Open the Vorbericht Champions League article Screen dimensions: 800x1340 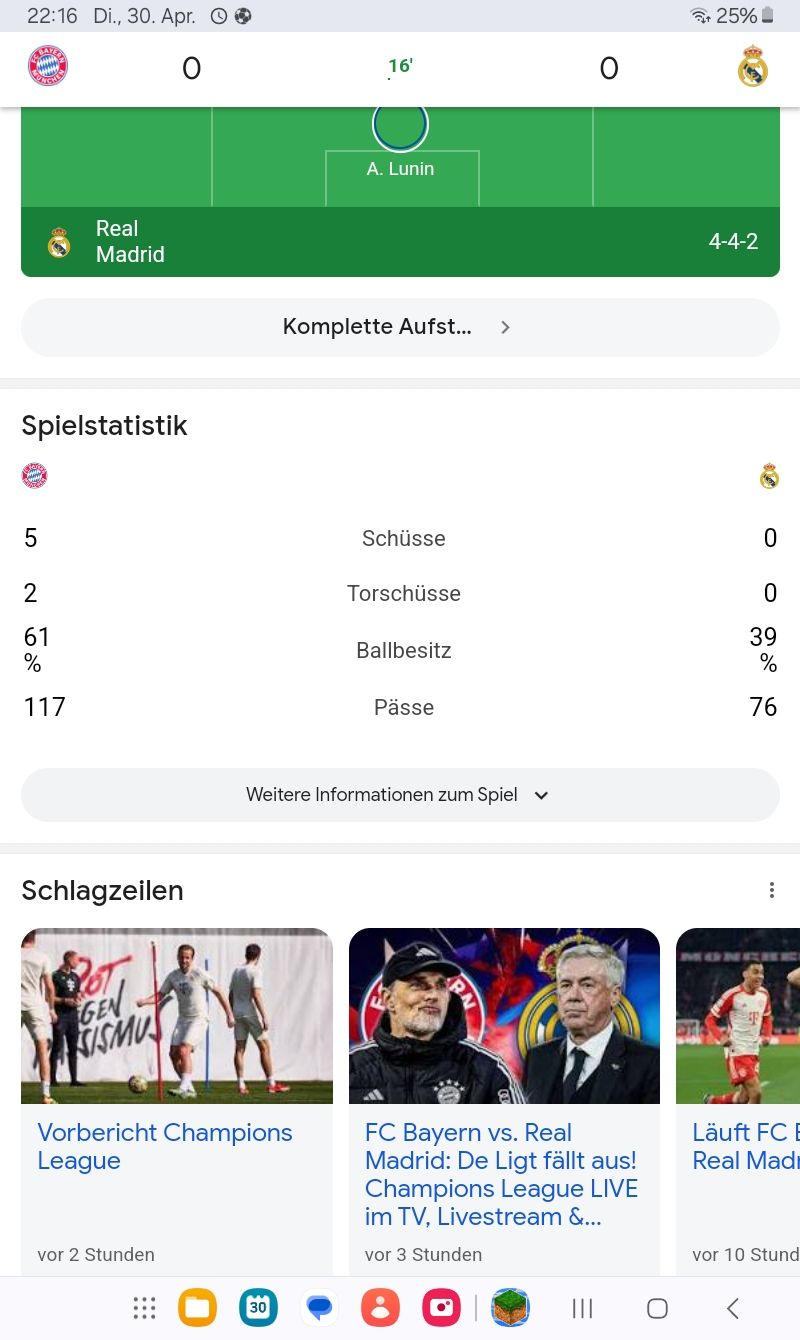pos(165,1146)
